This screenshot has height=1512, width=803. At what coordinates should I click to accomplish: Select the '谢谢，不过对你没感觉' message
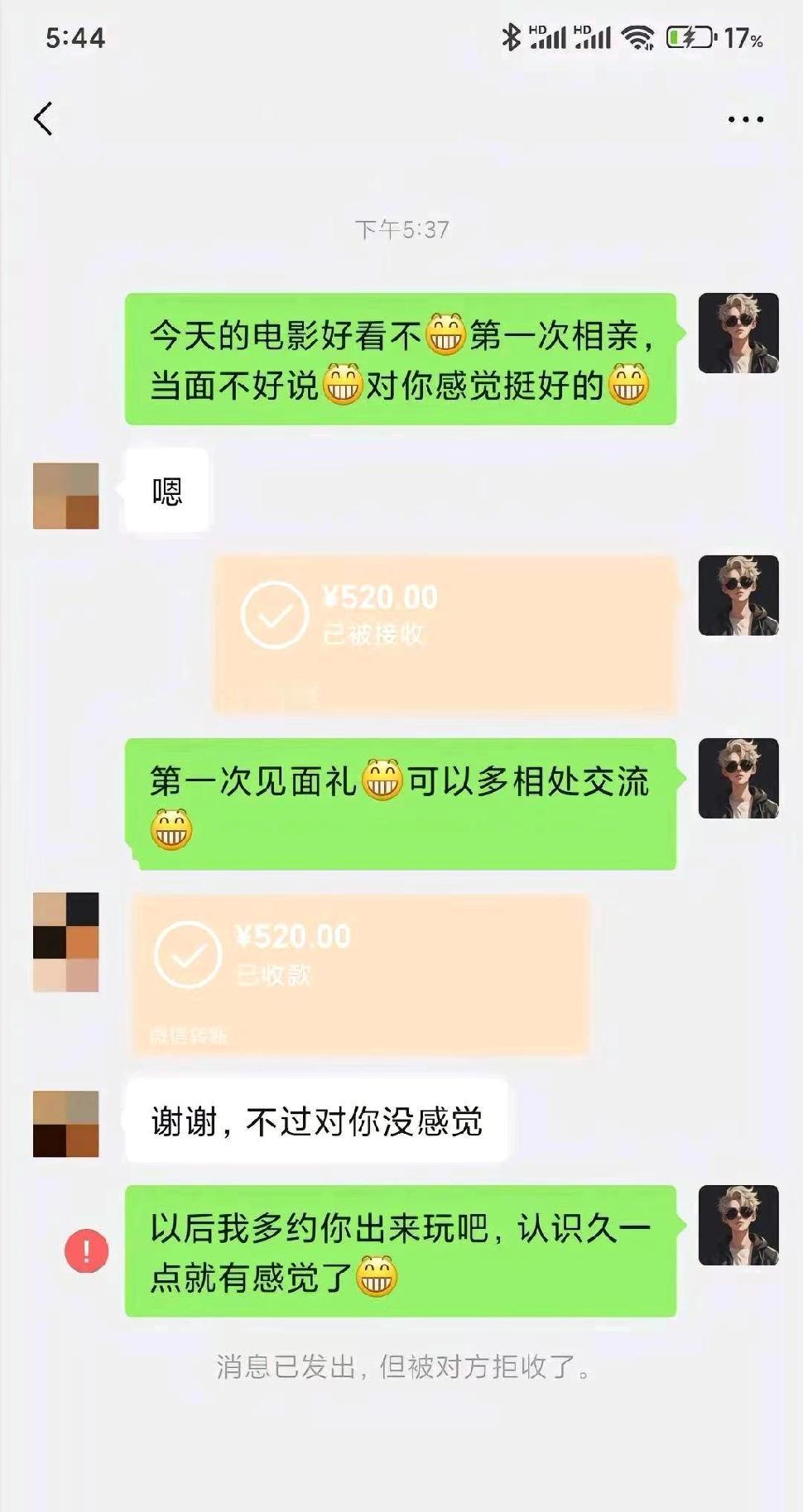click(319, 1119)
